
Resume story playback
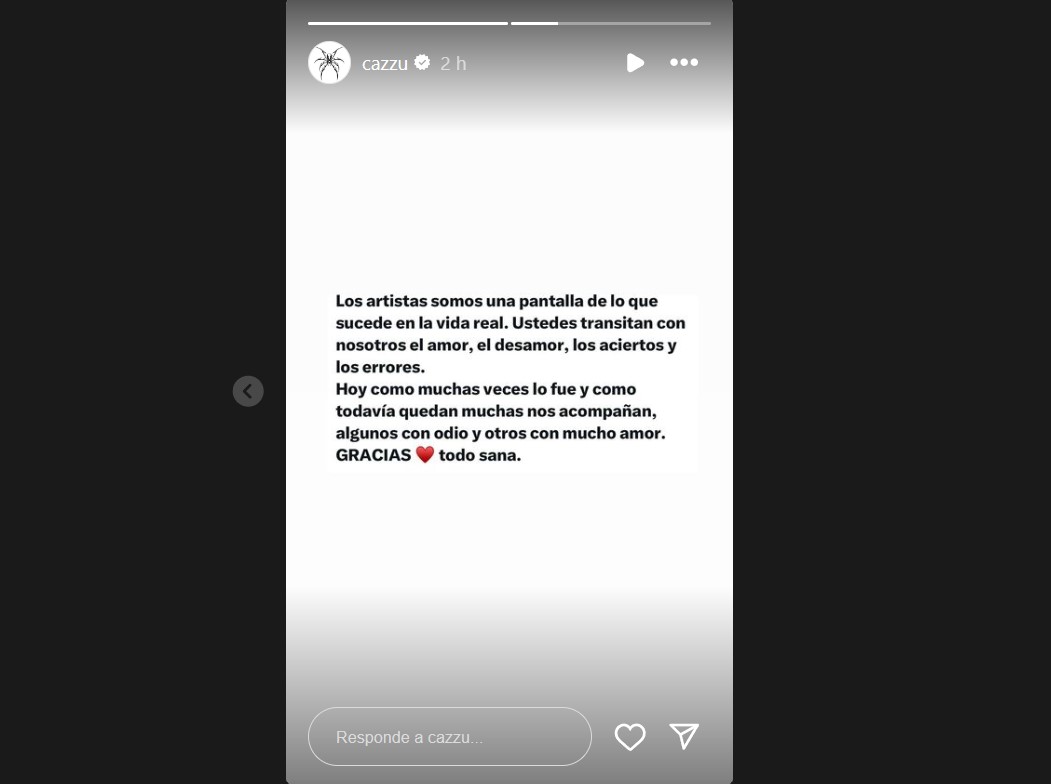[x=635, y=63]
